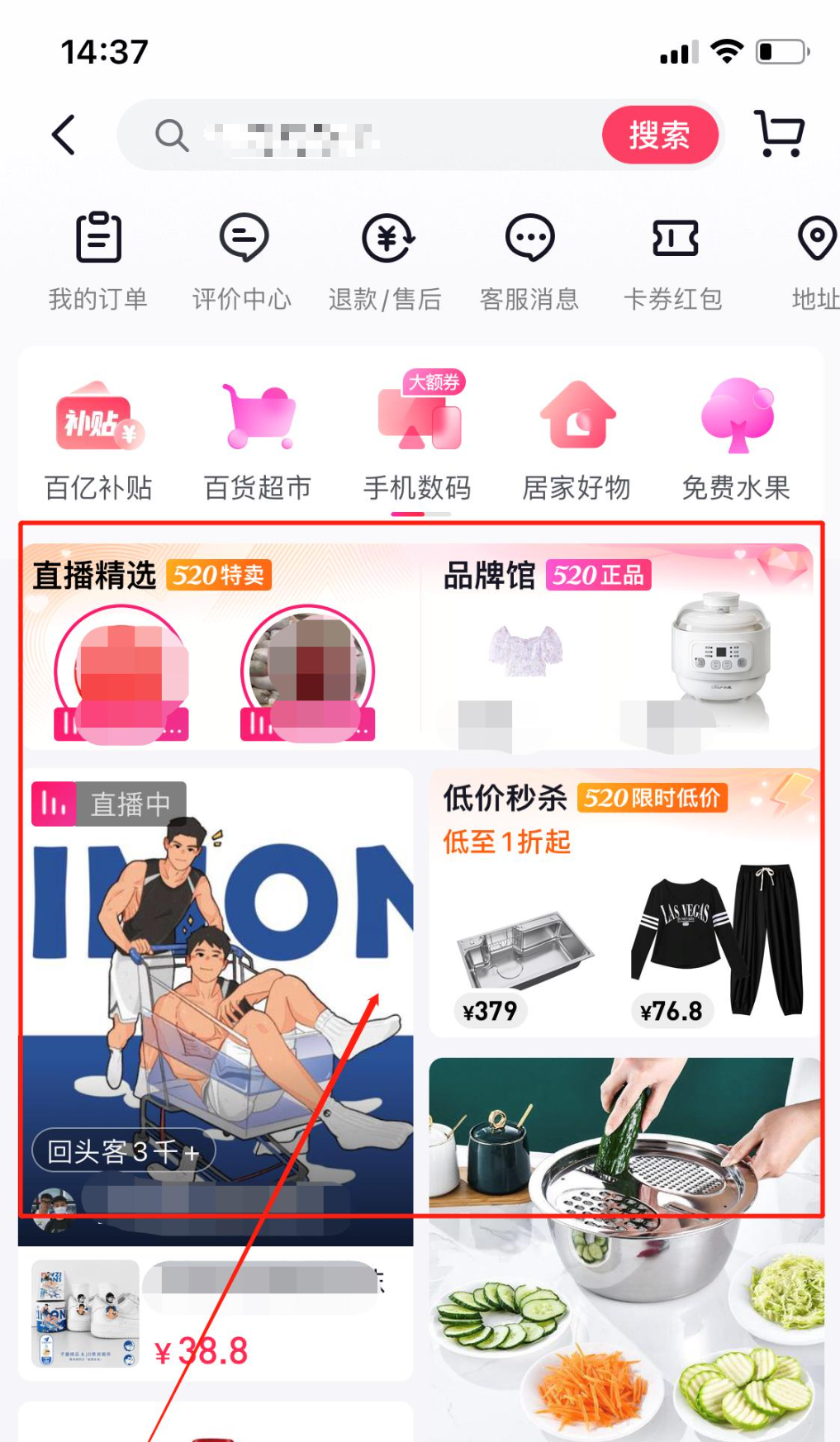Enter 百货超市
Screen dimensions: 840x1442
[x=258, y=439]
